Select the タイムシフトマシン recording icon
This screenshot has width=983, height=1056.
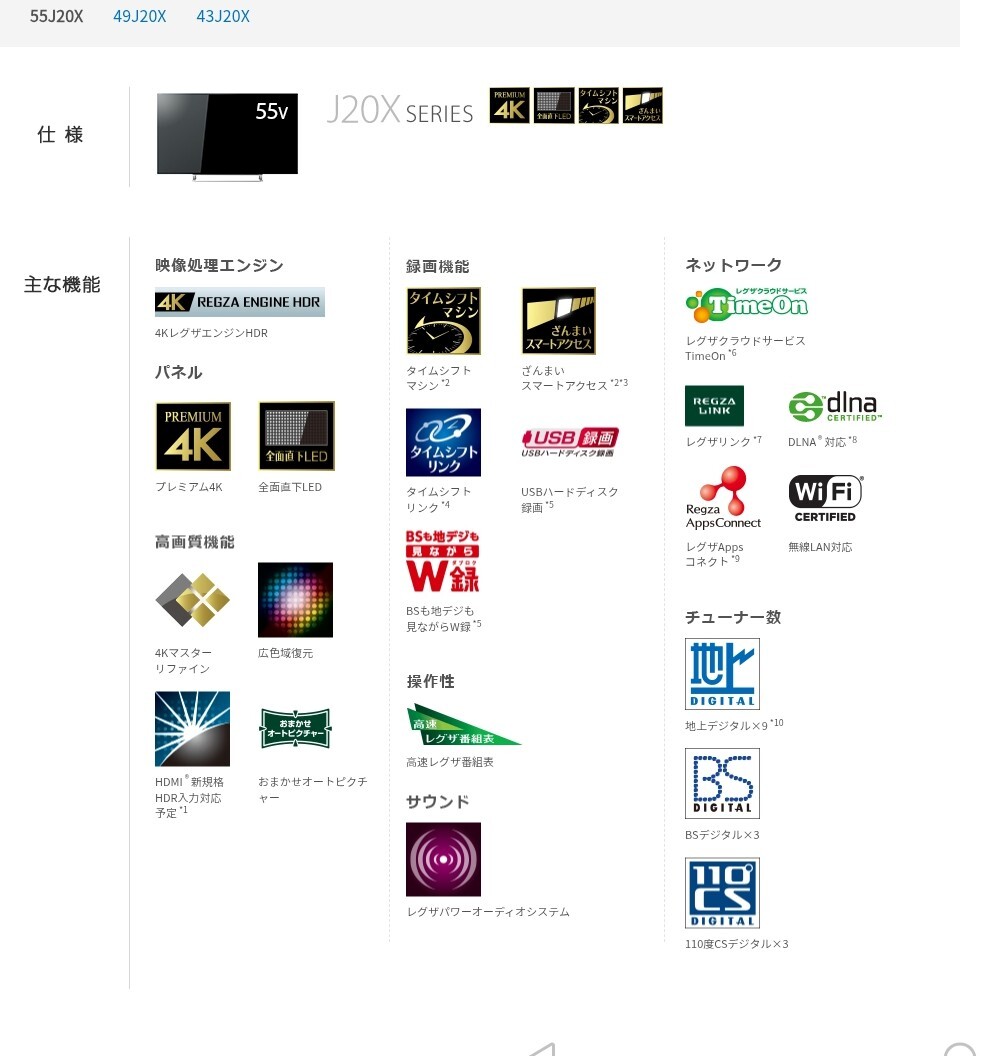pos(444,320)
